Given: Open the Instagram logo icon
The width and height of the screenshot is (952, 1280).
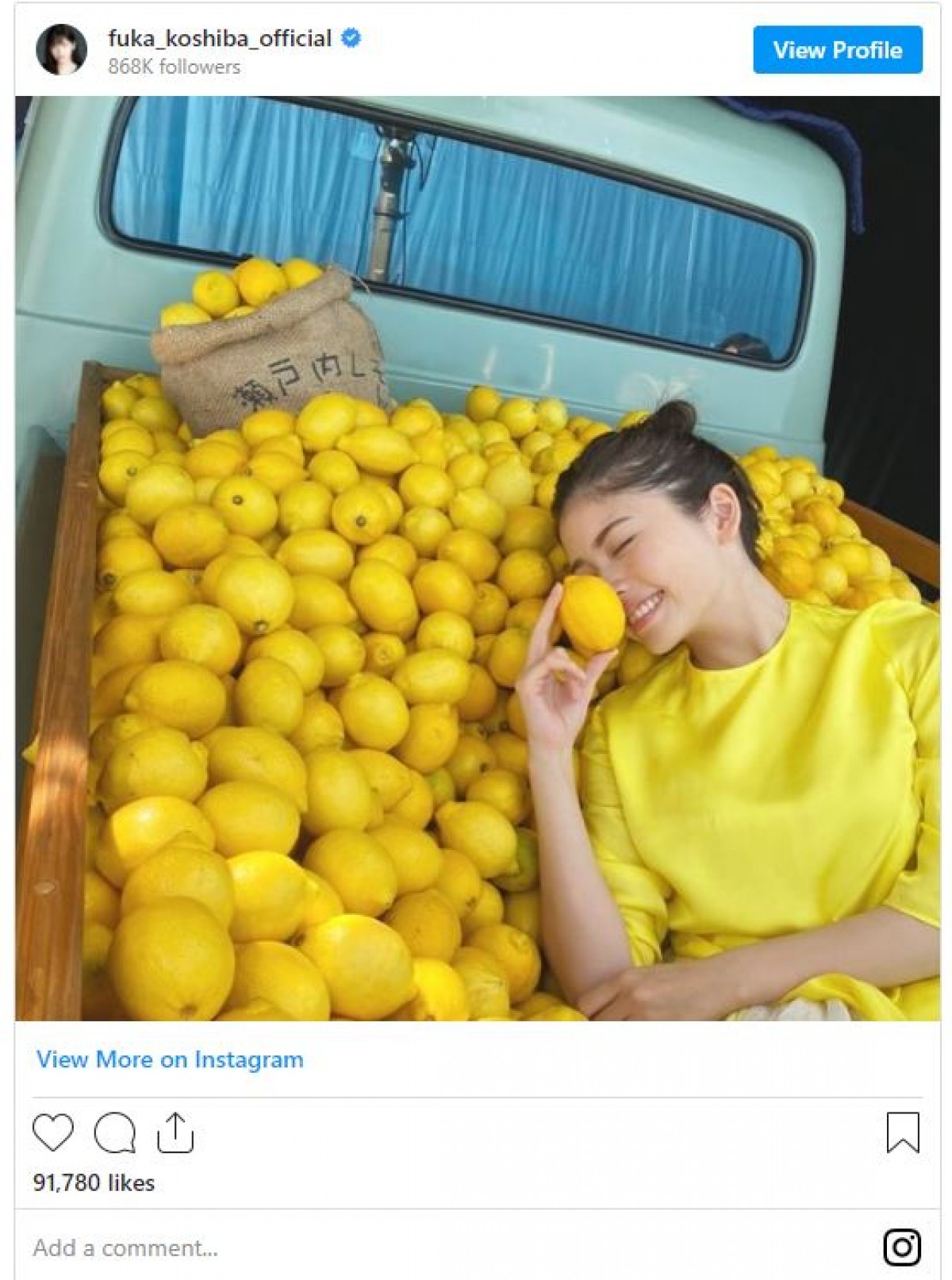Looking at the screenshot, I should tap(902, 1247).
